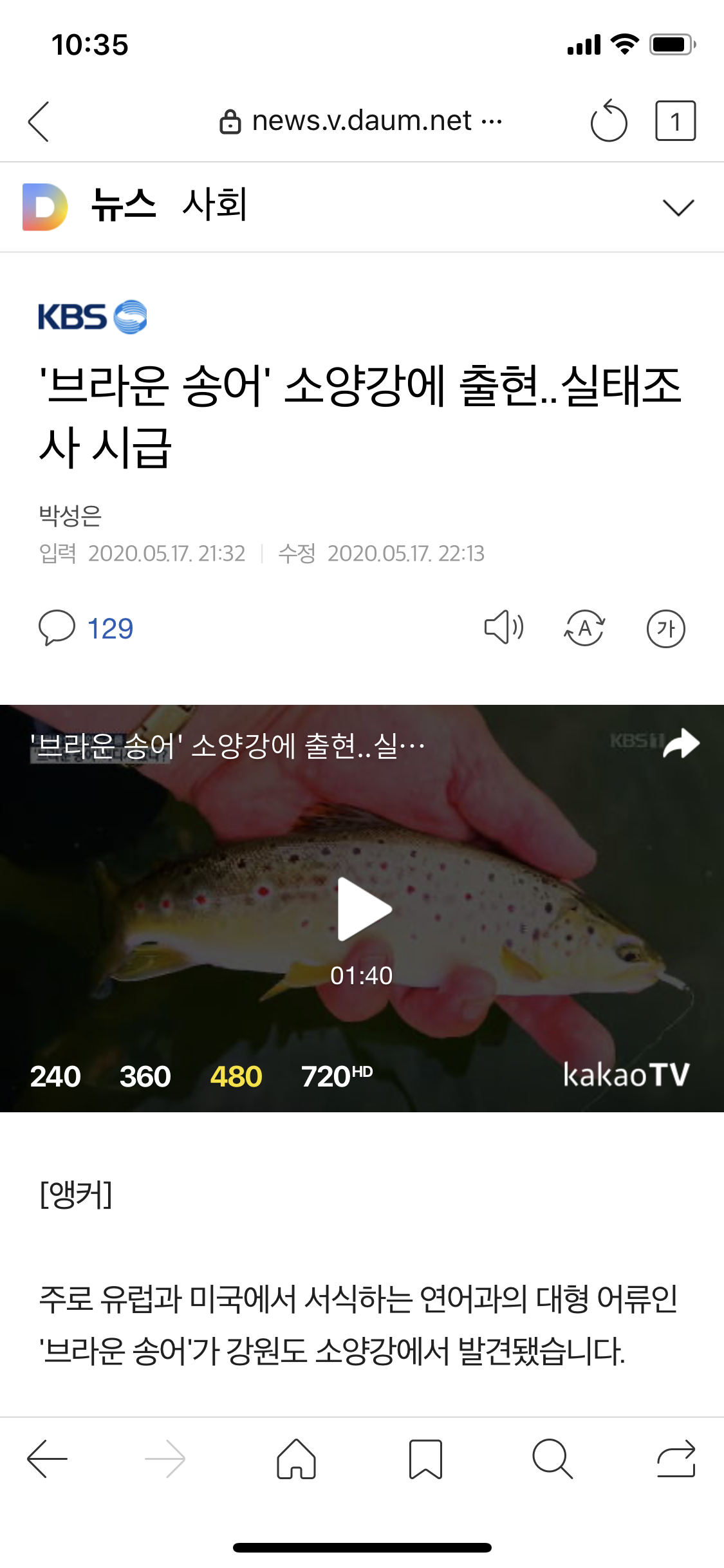724x1568 pixels.
Task: Open the 사회 category link
Action: 215,205
